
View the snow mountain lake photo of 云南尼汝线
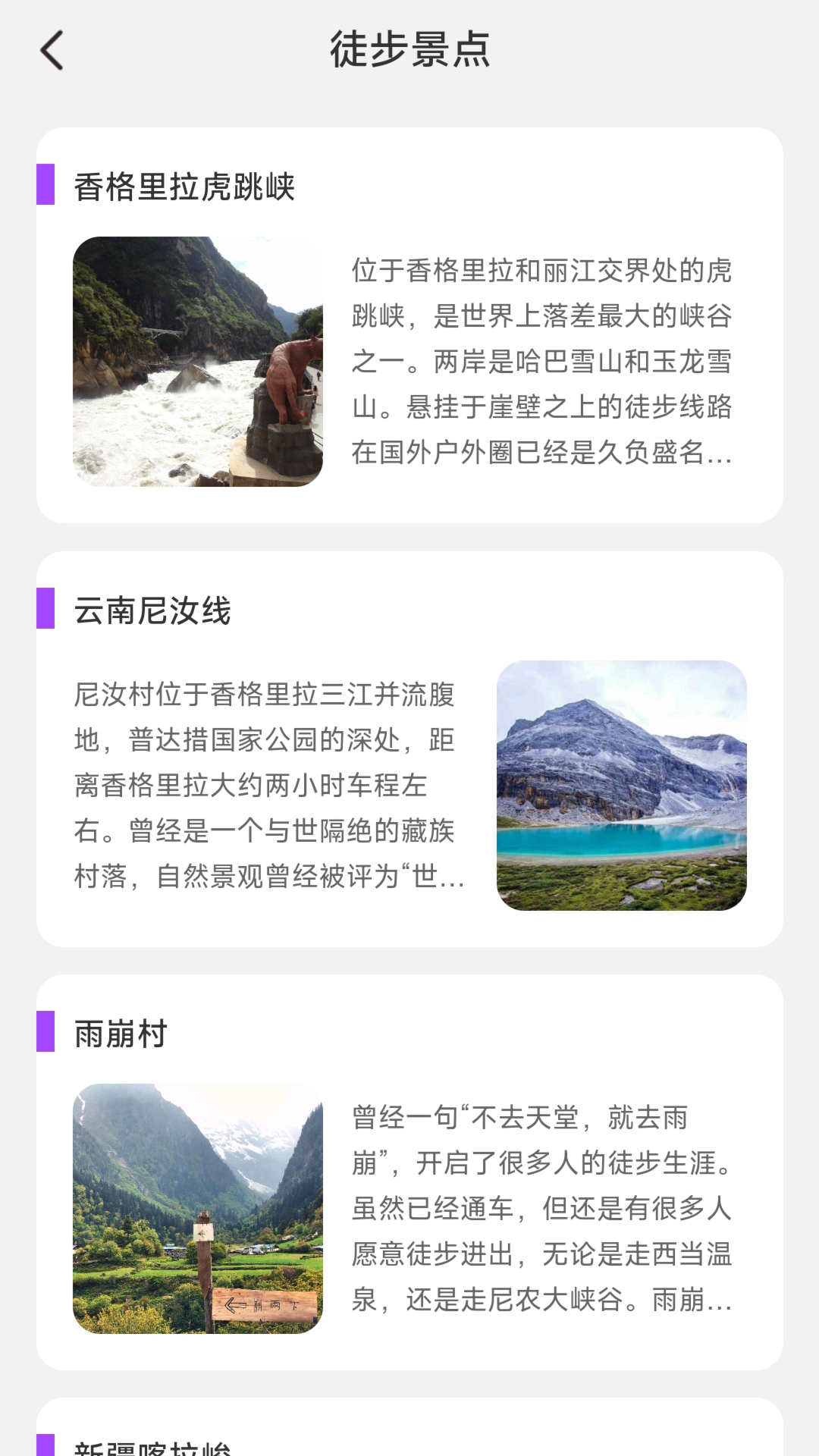(622, 786)
